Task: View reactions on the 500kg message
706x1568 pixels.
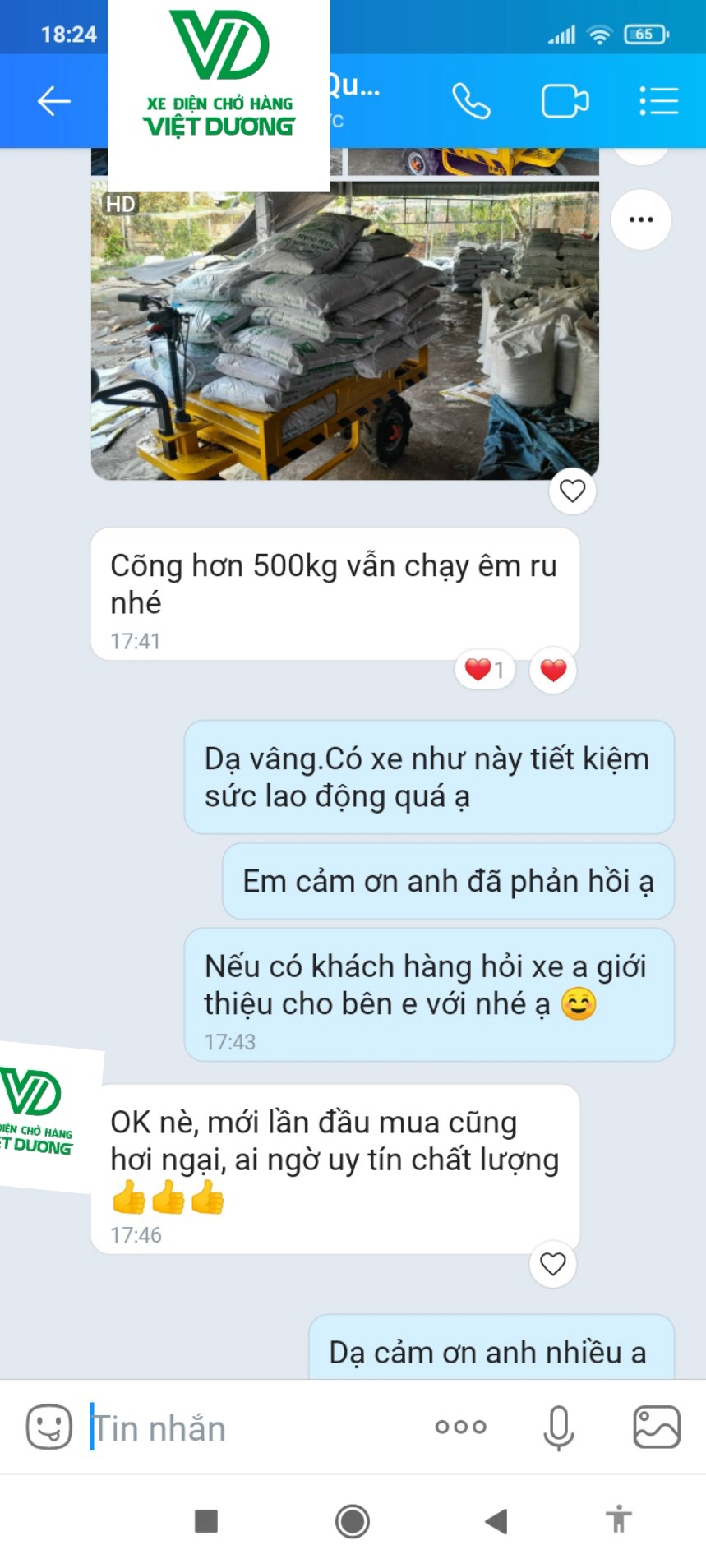Action: pyautogui.click(x=485, y=670)
